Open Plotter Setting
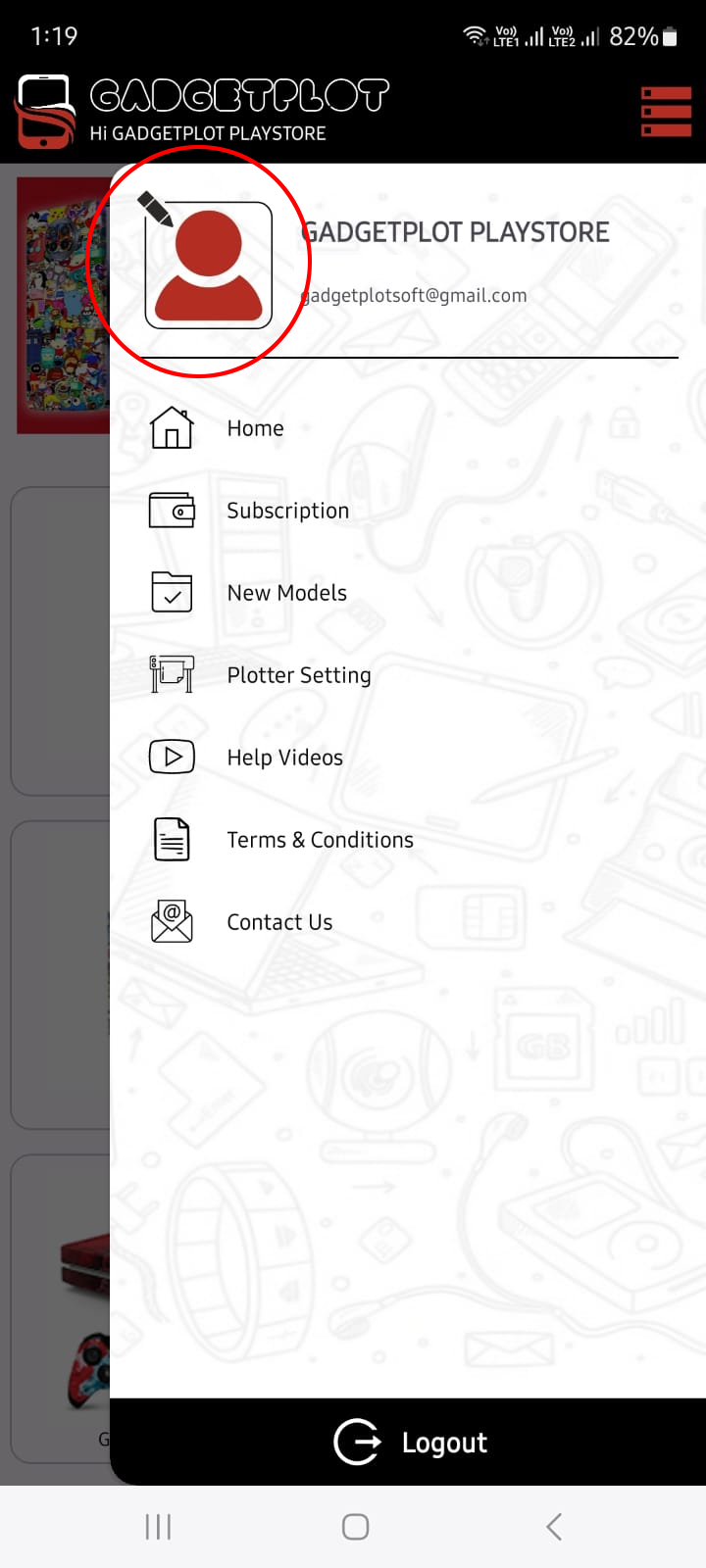Screen dimensions: 706x1568 tap(298, 675)
